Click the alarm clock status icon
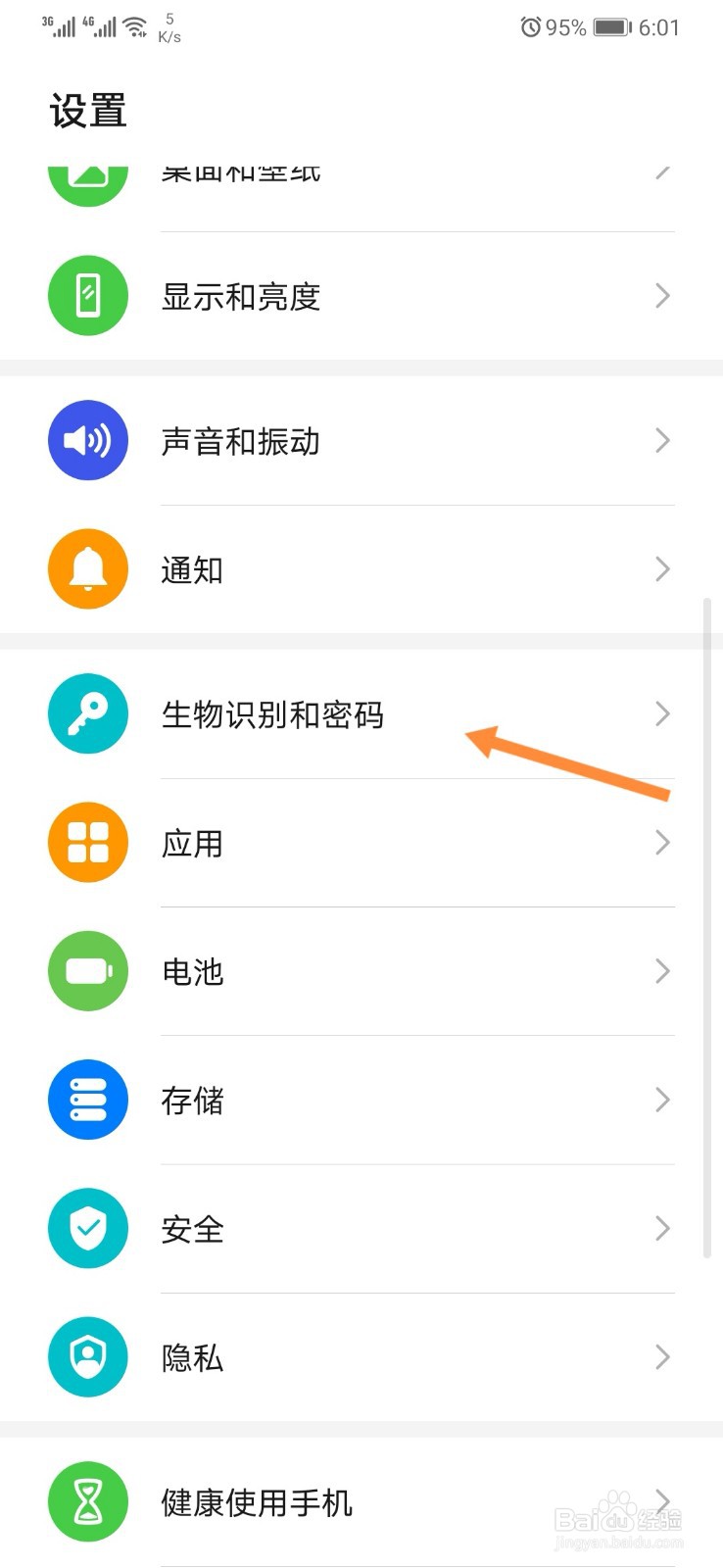 tap(529, 27)
